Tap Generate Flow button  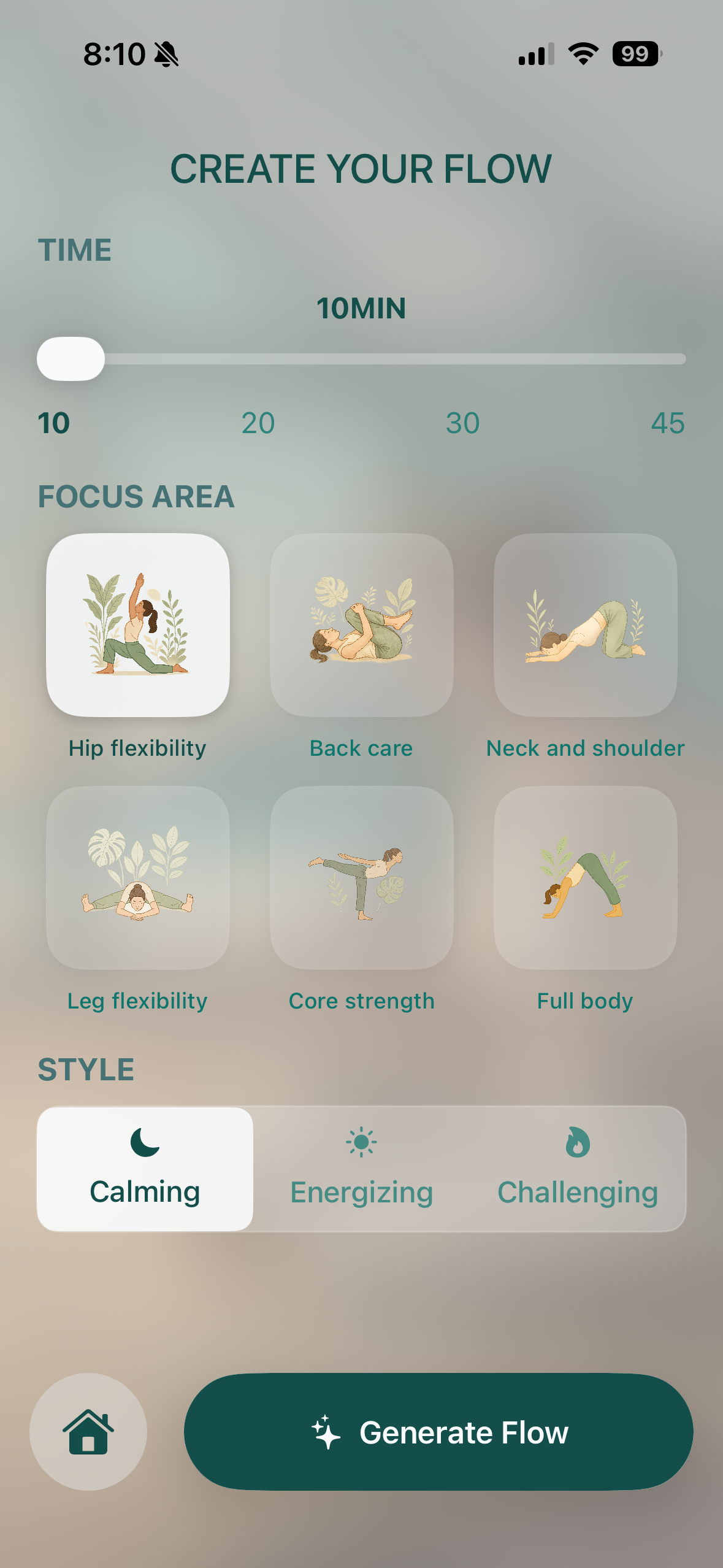[438, 1431]
